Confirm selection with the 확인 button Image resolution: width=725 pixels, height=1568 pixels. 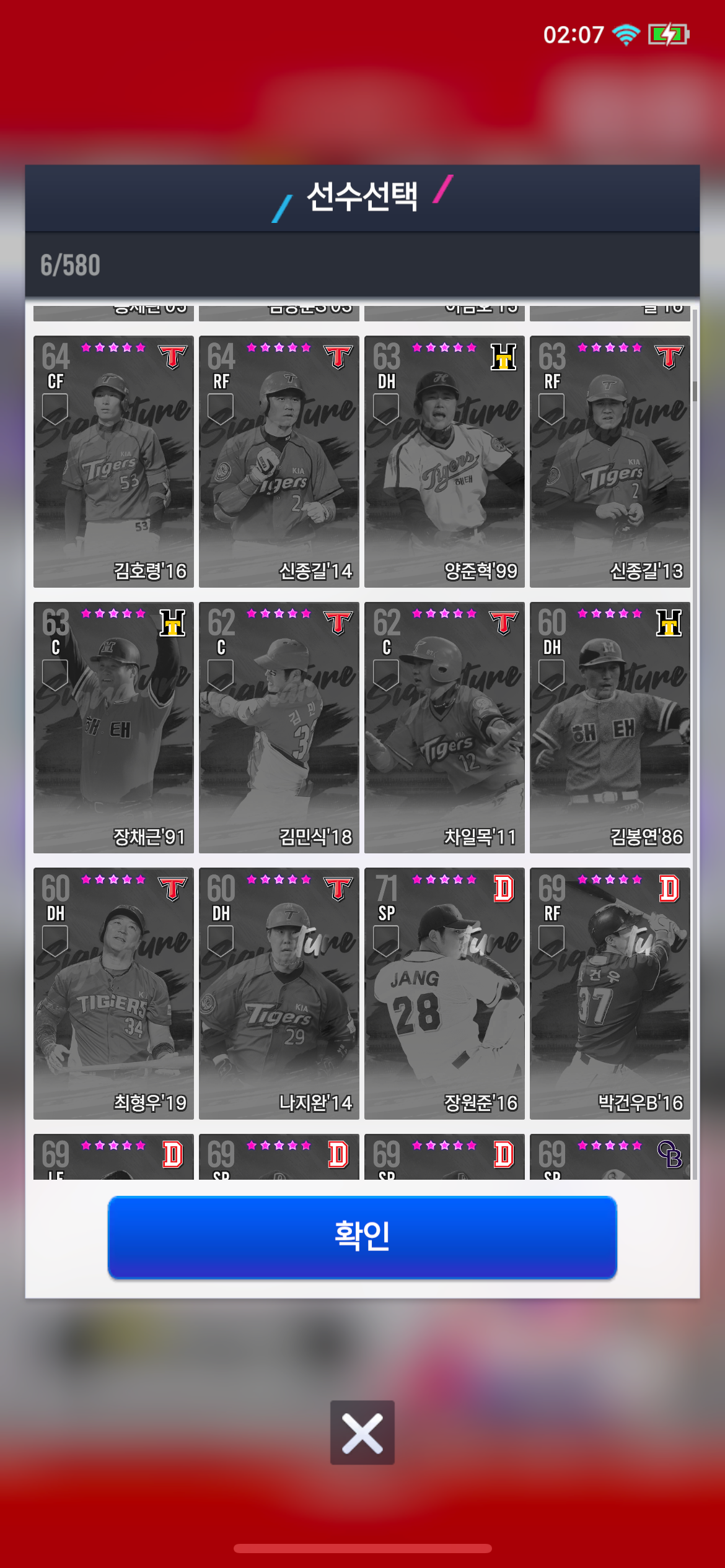click(x=362, y=1237)
